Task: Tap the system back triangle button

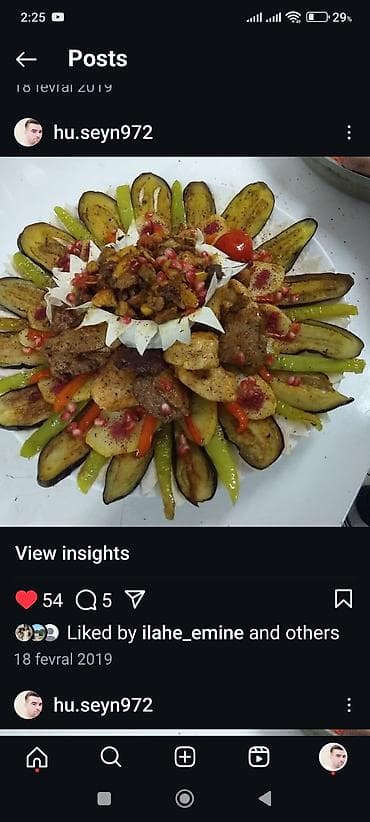Action: [265, 798]
